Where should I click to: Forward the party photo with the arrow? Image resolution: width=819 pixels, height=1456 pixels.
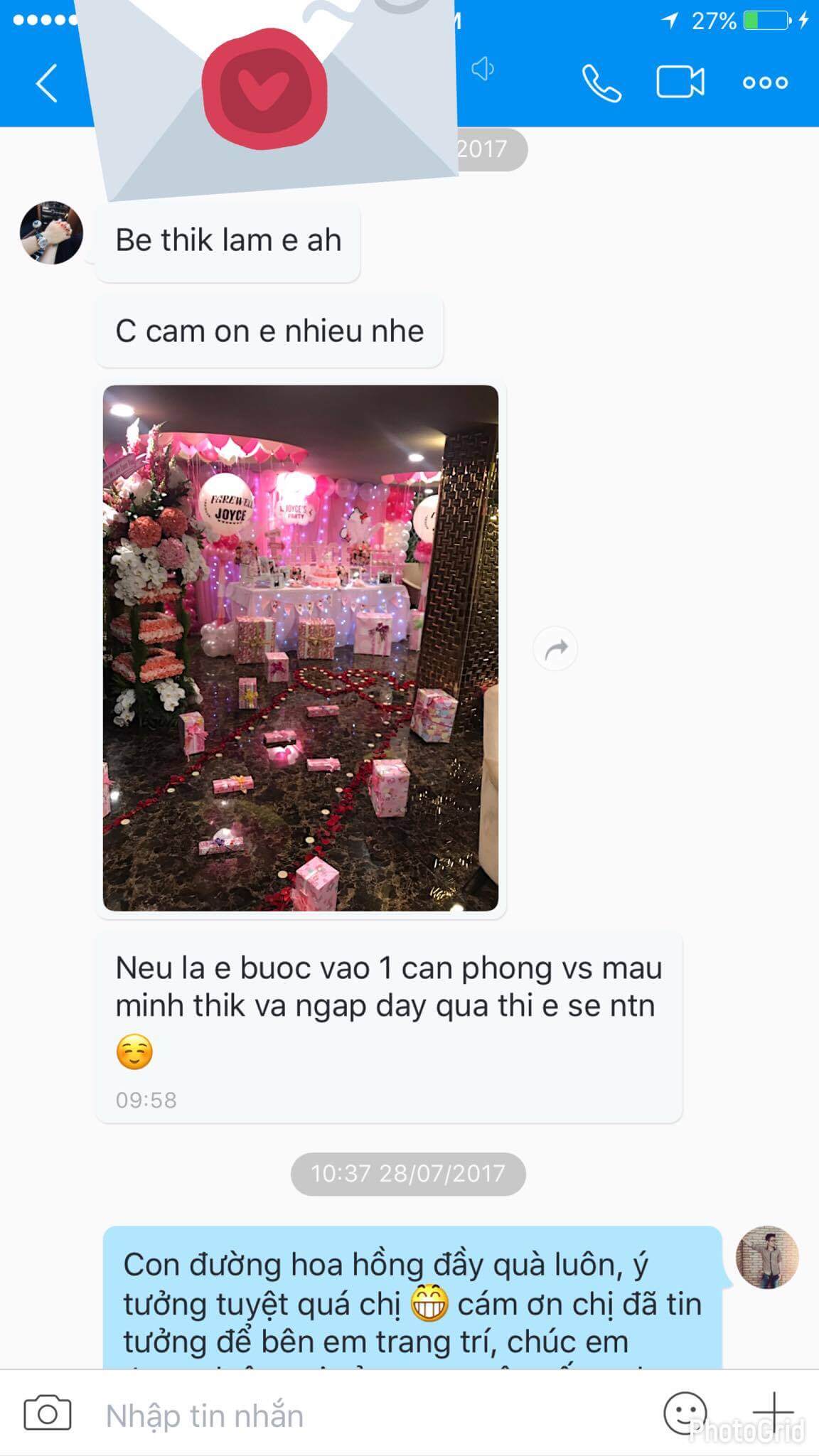[x=555, y=648]
